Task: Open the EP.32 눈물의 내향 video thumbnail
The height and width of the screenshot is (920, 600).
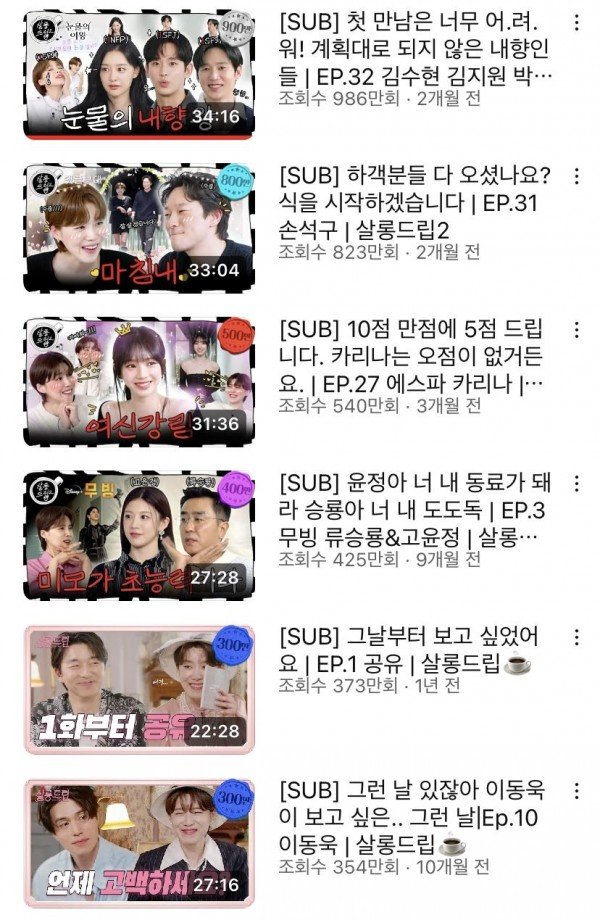Action: [139, 74]
